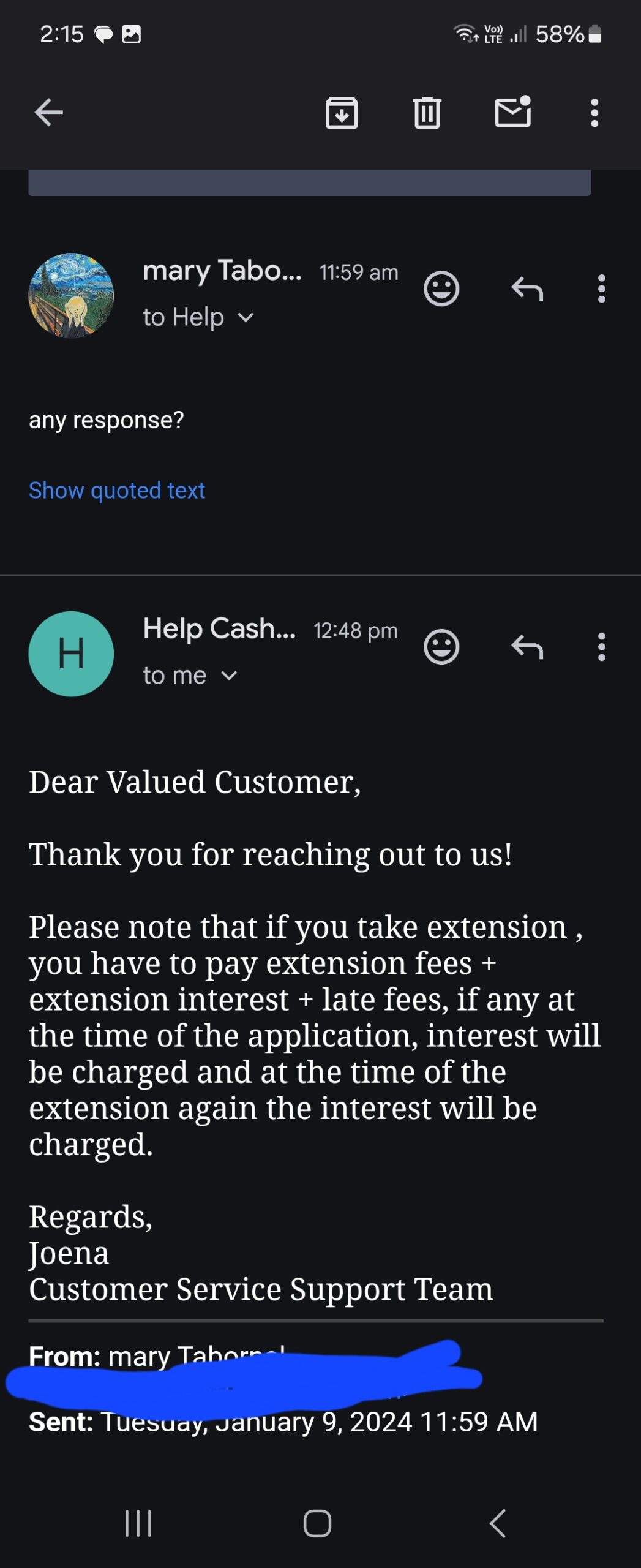Open more options for mary's message
This screenshot has width=641, height=1568.
[601, 288]
